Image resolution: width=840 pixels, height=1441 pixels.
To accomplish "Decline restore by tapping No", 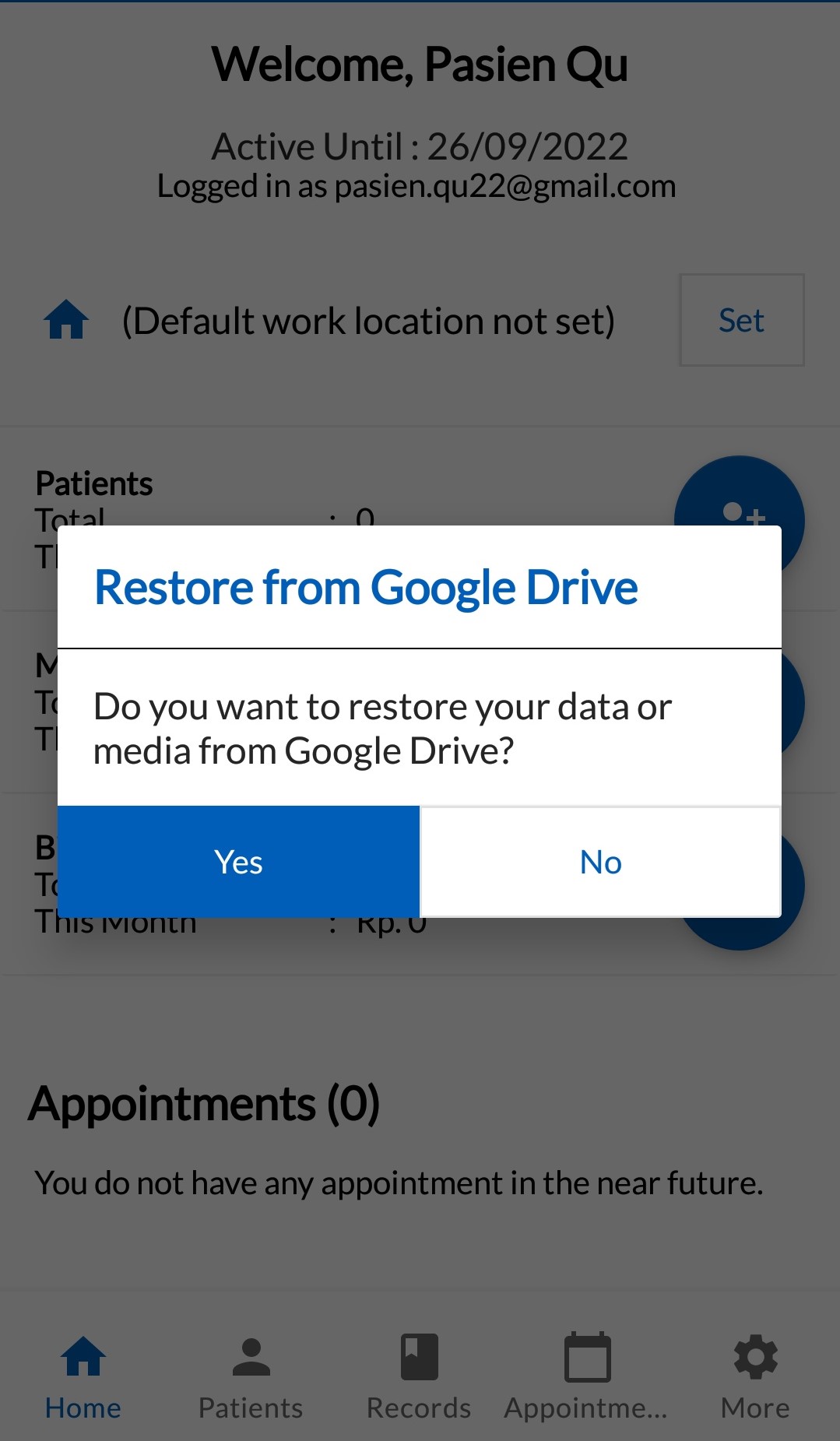I will (x=600, y=862).
